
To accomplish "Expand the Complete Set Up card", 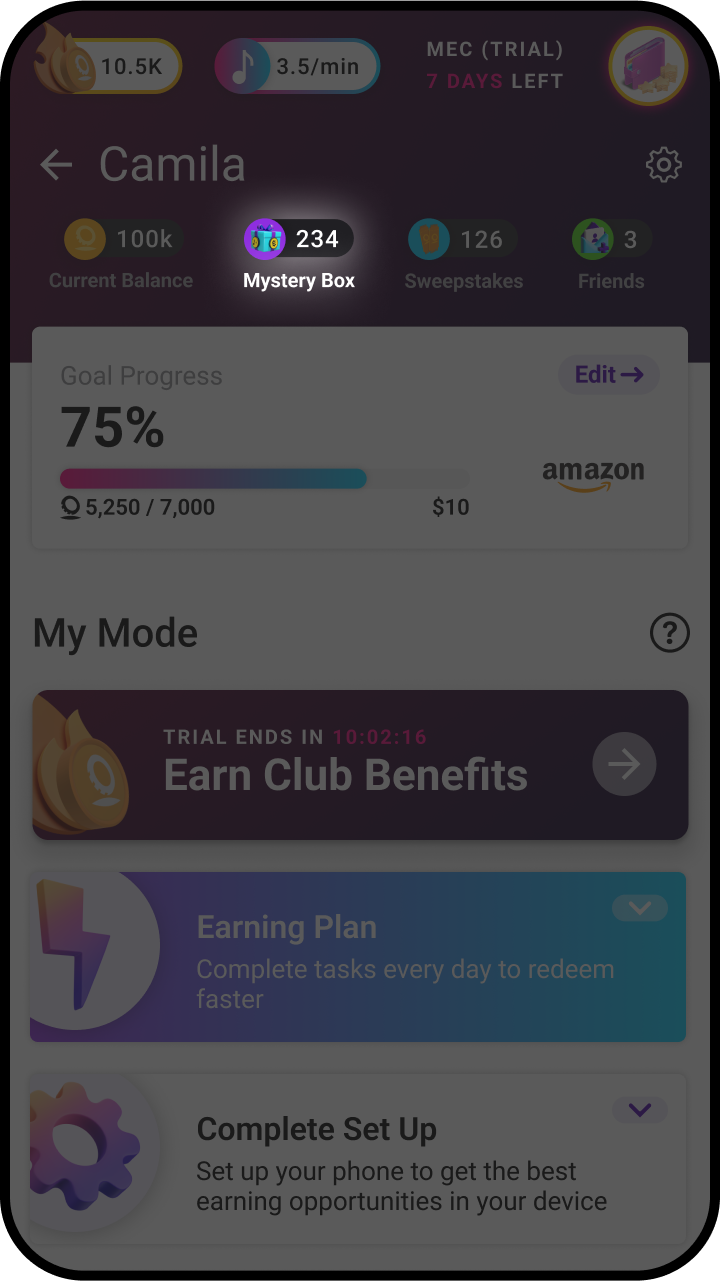I will pyautogui.click(x=639, y=1109).
